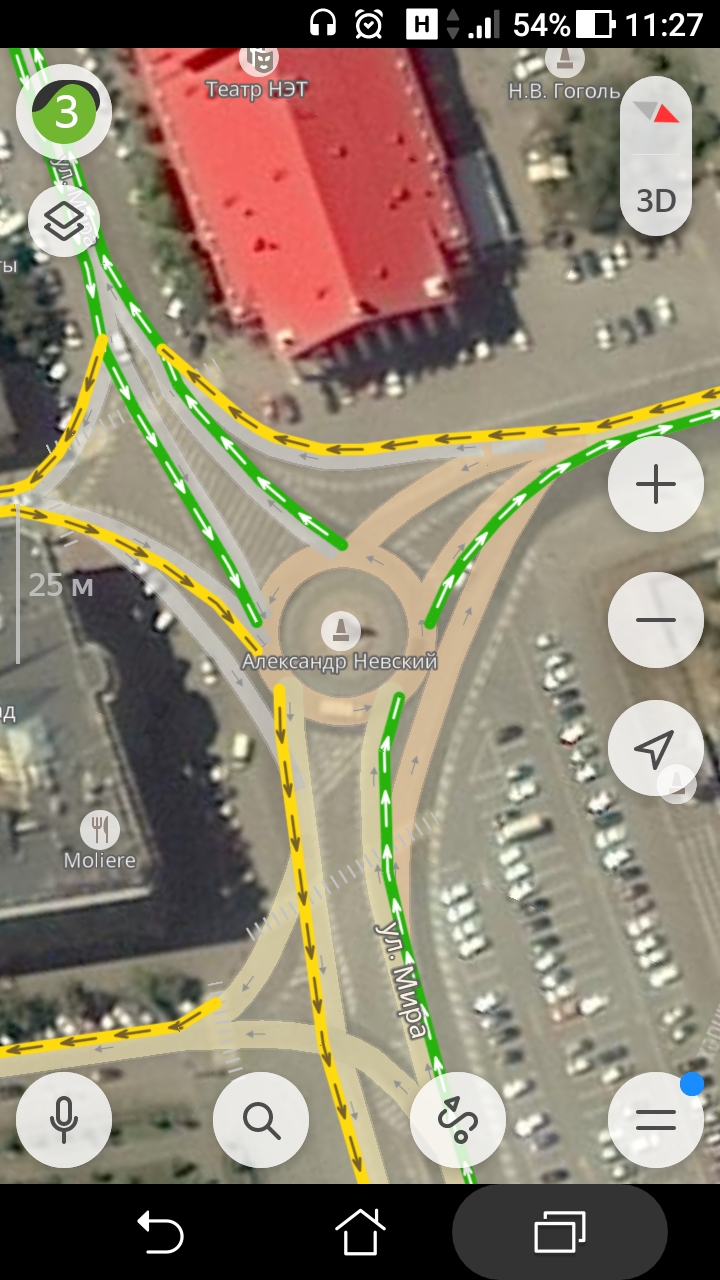Open the main menu button

[656, 1120]
